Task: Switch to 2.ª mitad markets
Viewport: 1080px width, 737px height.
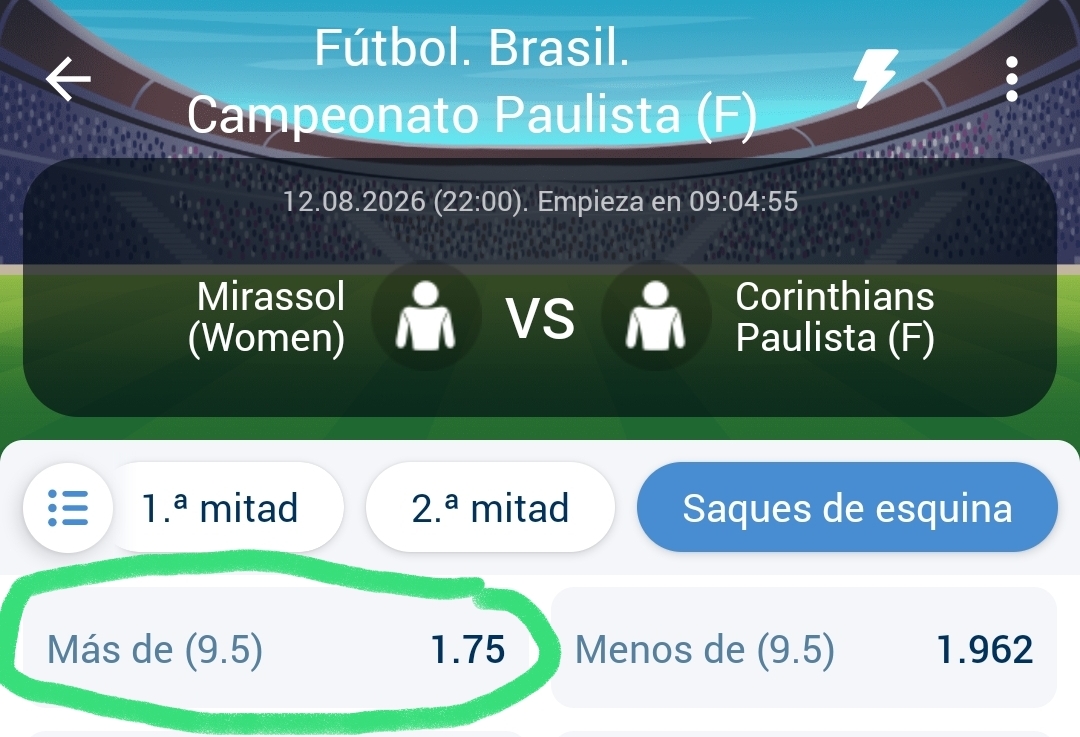Action: pos(490,508)
